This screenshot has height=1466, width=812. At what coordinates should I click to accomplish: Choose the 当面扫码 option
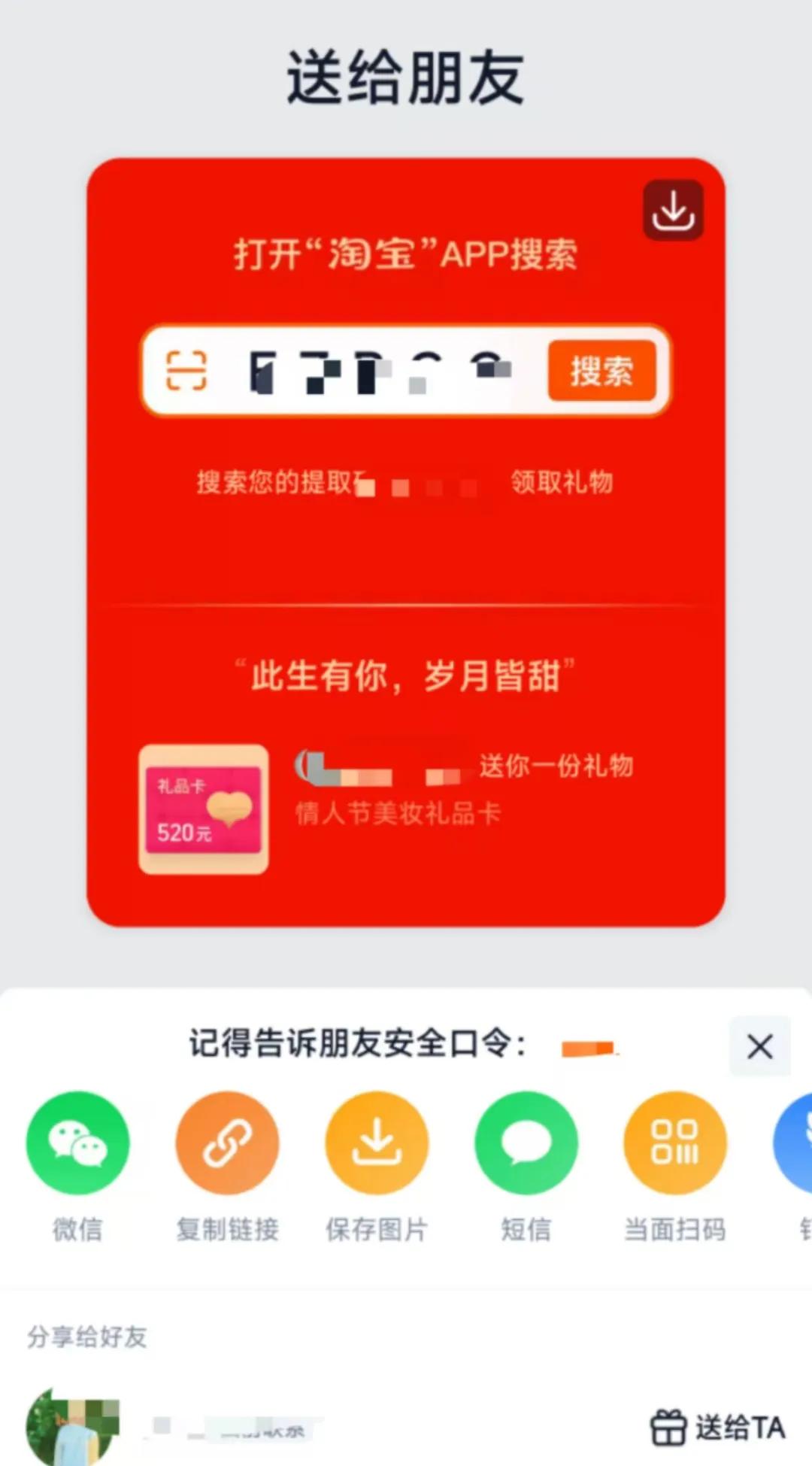pos(675,1143)
